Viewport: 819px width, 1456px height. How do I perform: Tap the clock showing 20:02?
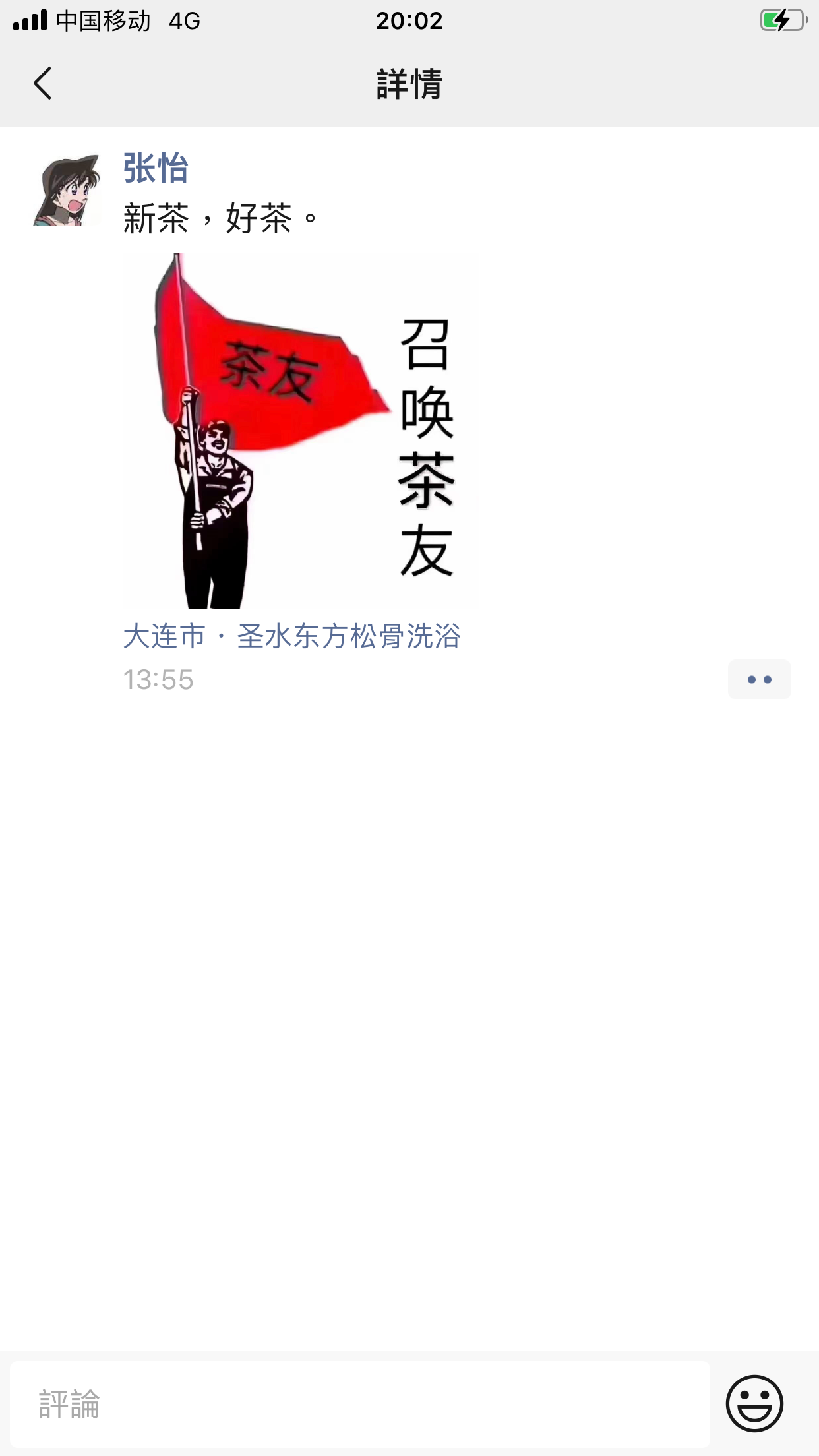point(409,22)
